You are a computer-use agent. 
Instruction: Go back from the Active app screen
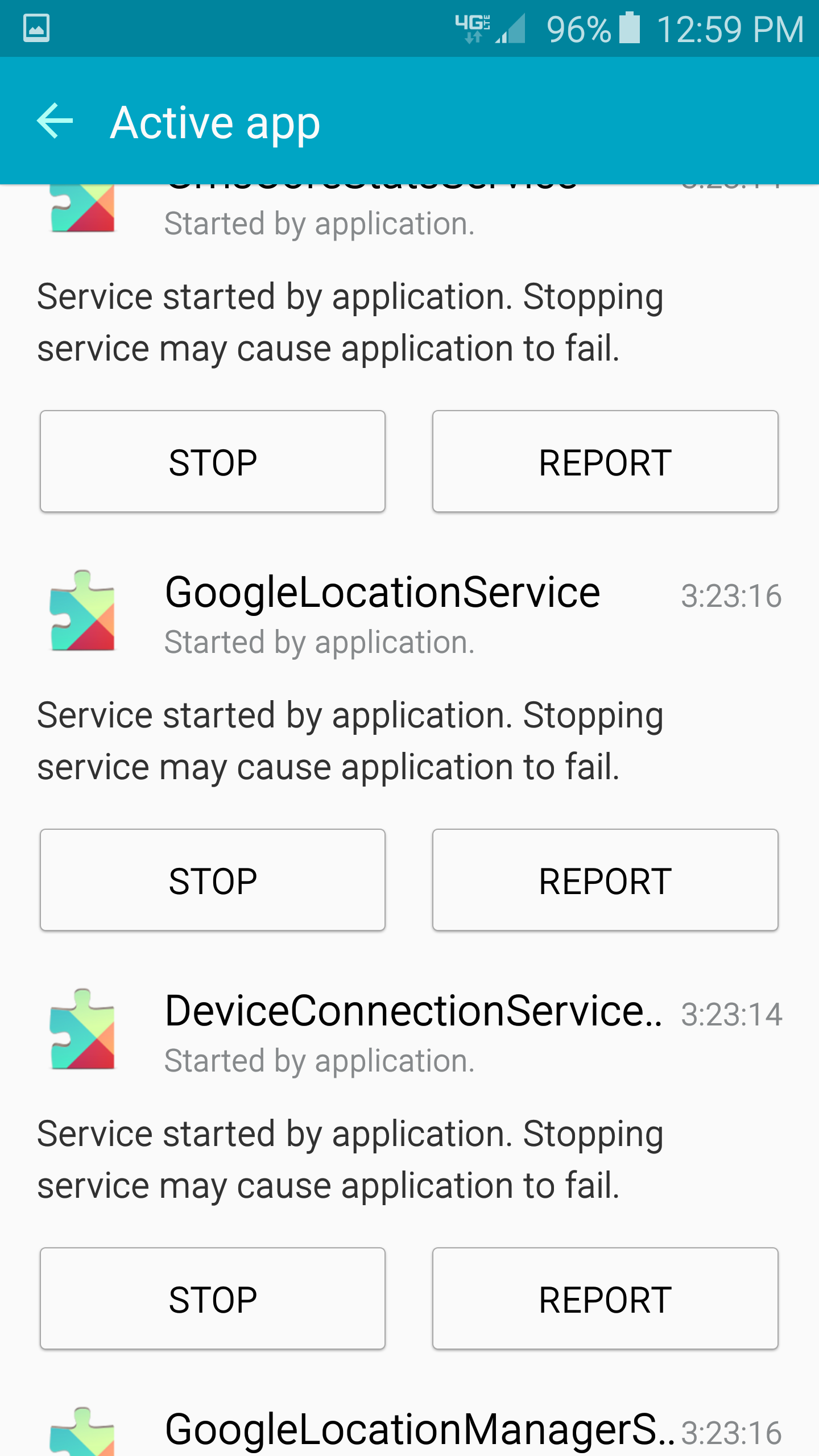tap(55, 121)
